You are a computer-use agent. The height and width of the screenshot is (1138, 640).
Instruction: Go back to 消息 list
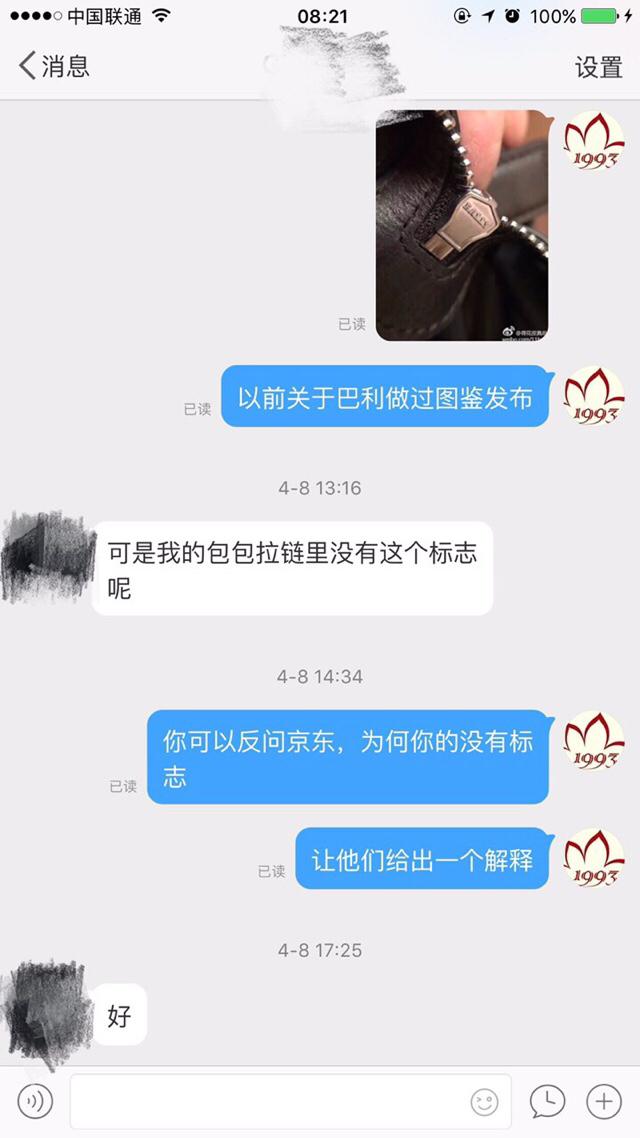pos(54,67)
